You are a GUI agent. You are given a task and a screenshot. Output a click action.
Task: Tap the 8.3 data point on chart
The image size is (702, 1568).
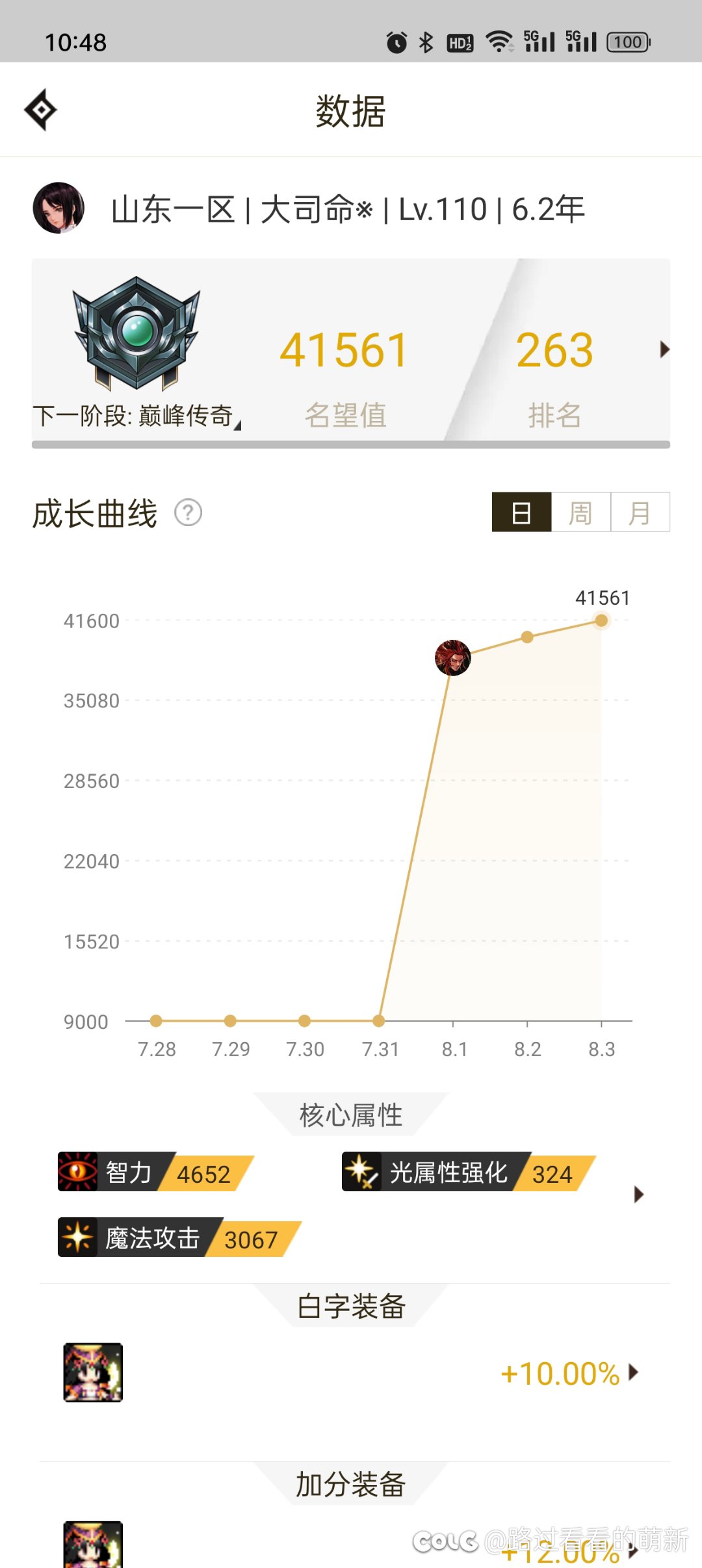click(x=601, y=621)
